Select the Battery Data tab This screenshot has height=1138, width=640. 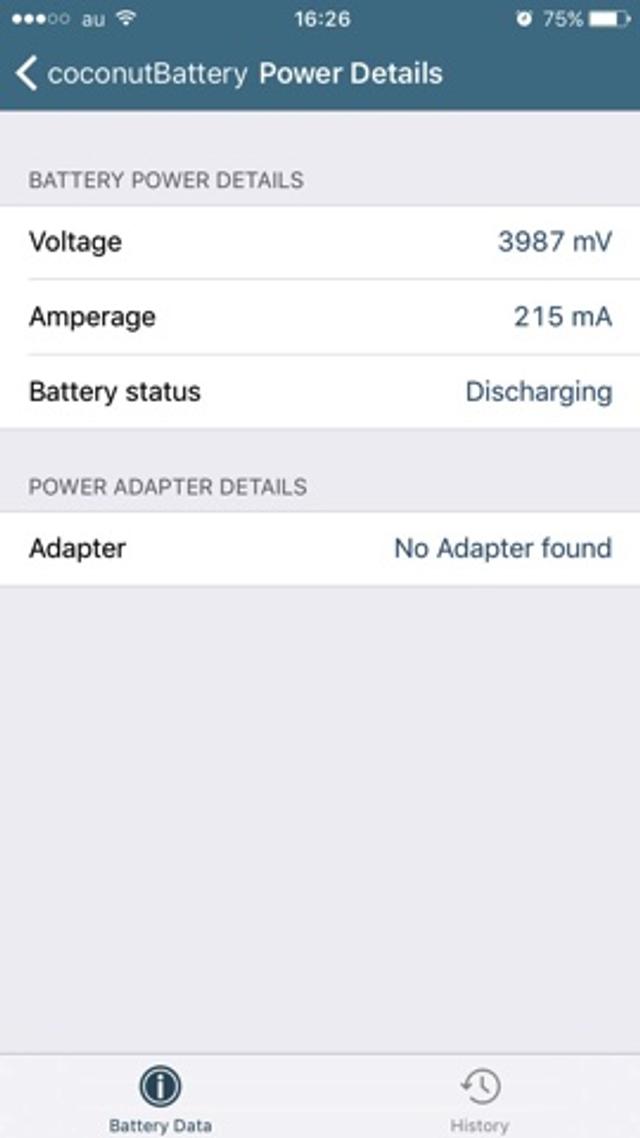pos(160,1098)
